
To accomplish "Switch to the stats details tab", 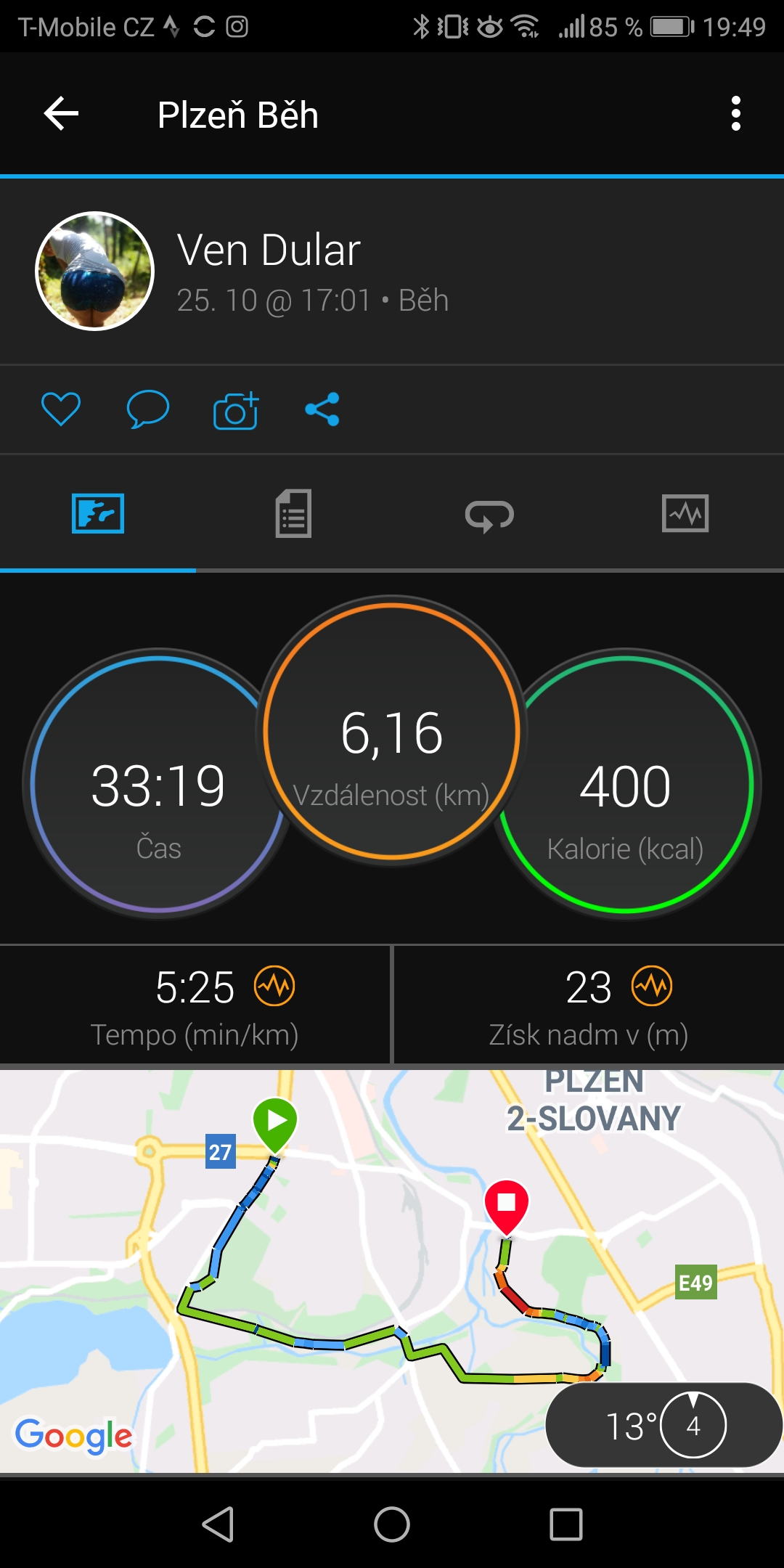I will pos(293,514).
